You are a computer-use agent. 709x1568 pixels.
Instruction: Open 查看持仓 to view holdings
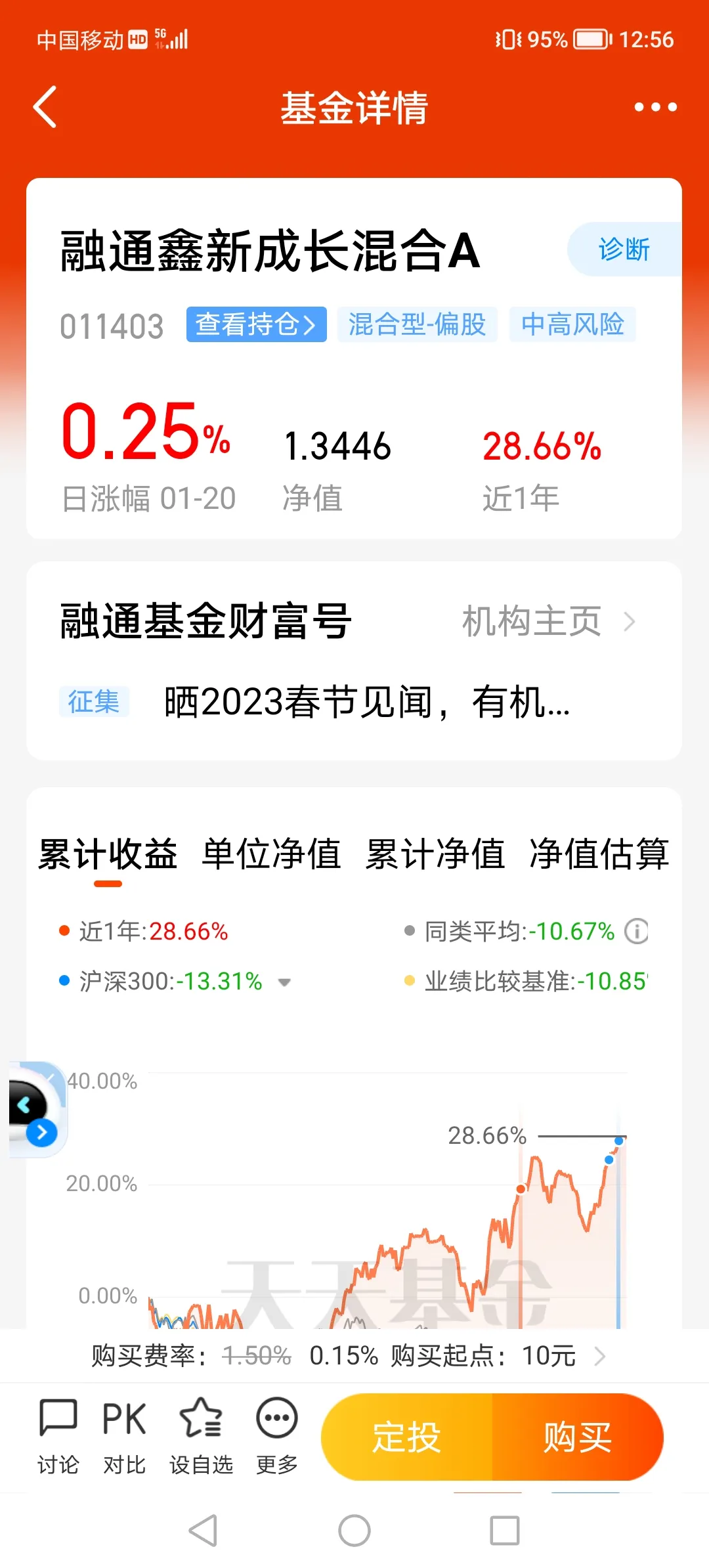pyautogui.click(x=256, y=324)
